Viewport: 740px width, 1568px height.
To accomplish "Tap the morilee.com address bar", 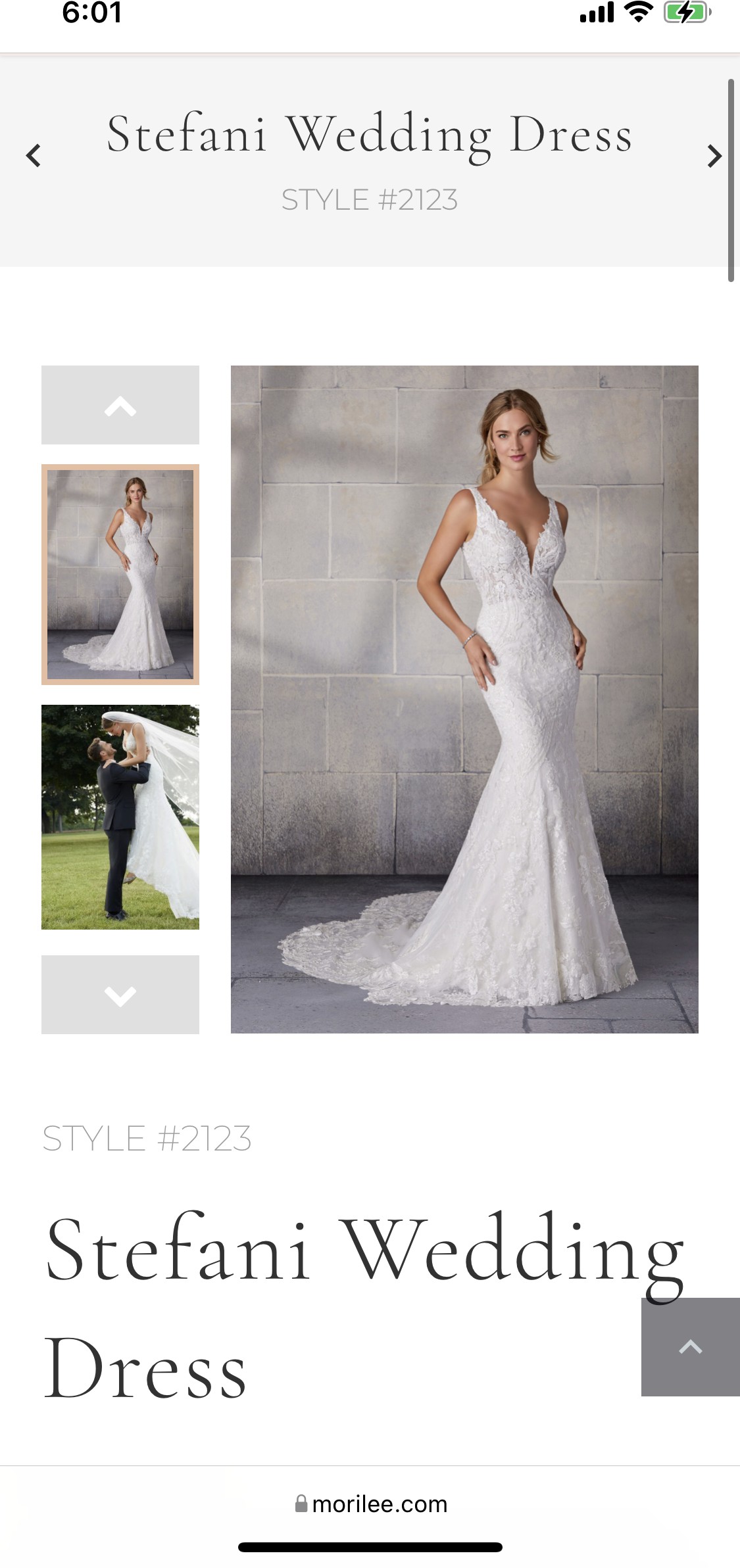I will pos(371,1504).
